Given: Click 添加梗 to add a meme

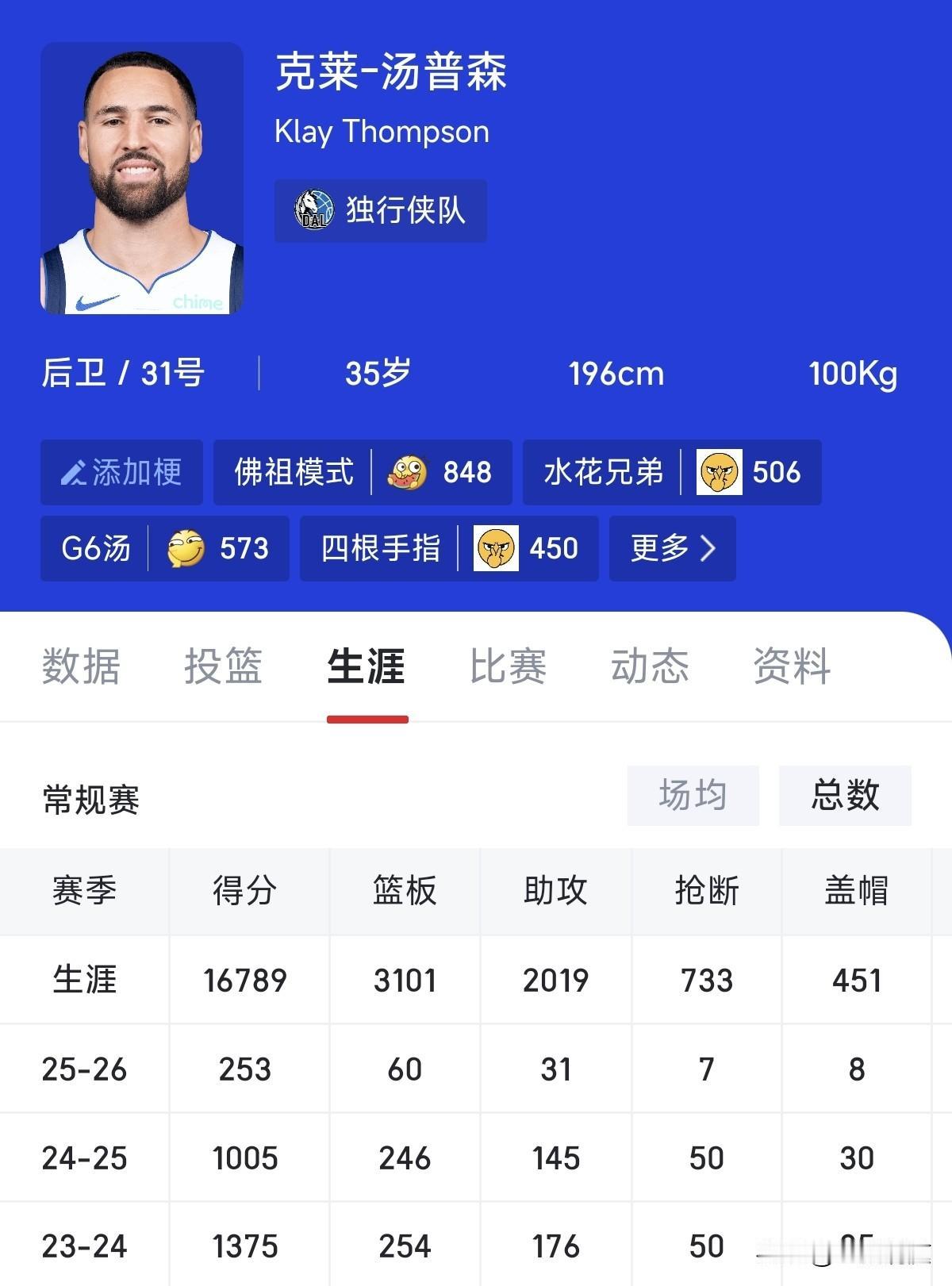Looking at the screenshot, I should click(x=121, y=472).
